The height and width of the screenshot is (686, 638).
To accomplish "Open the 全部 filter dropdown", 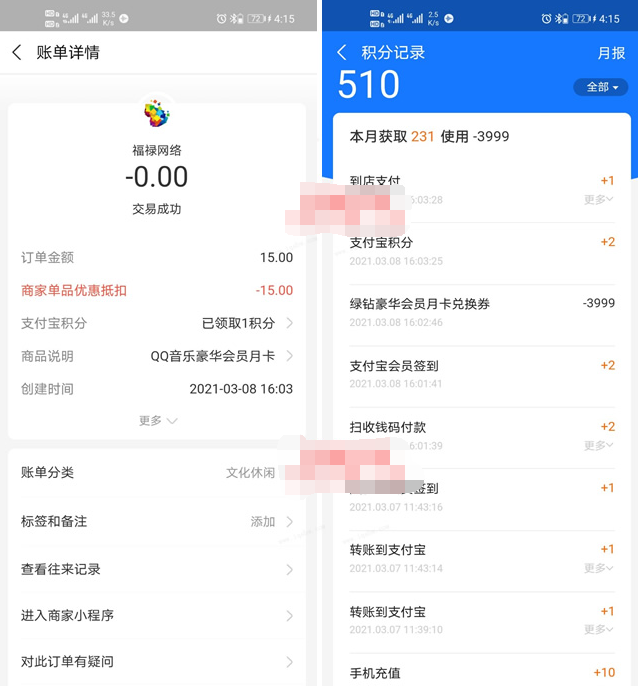I will tap(601, 87).
